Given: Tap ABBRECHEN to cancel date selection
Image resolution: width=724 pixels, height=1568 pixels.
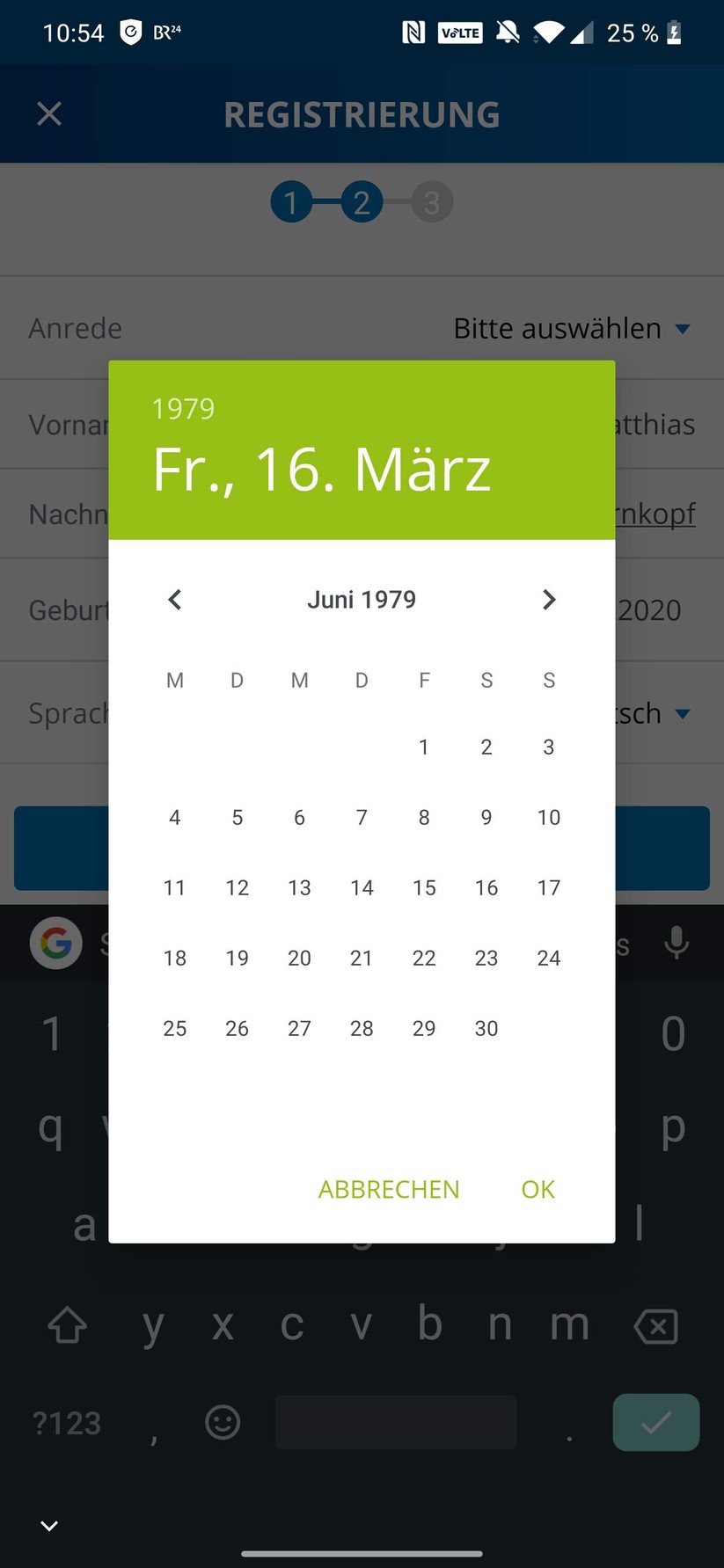Looking at the screenshot, I should tap(389, 1189).
